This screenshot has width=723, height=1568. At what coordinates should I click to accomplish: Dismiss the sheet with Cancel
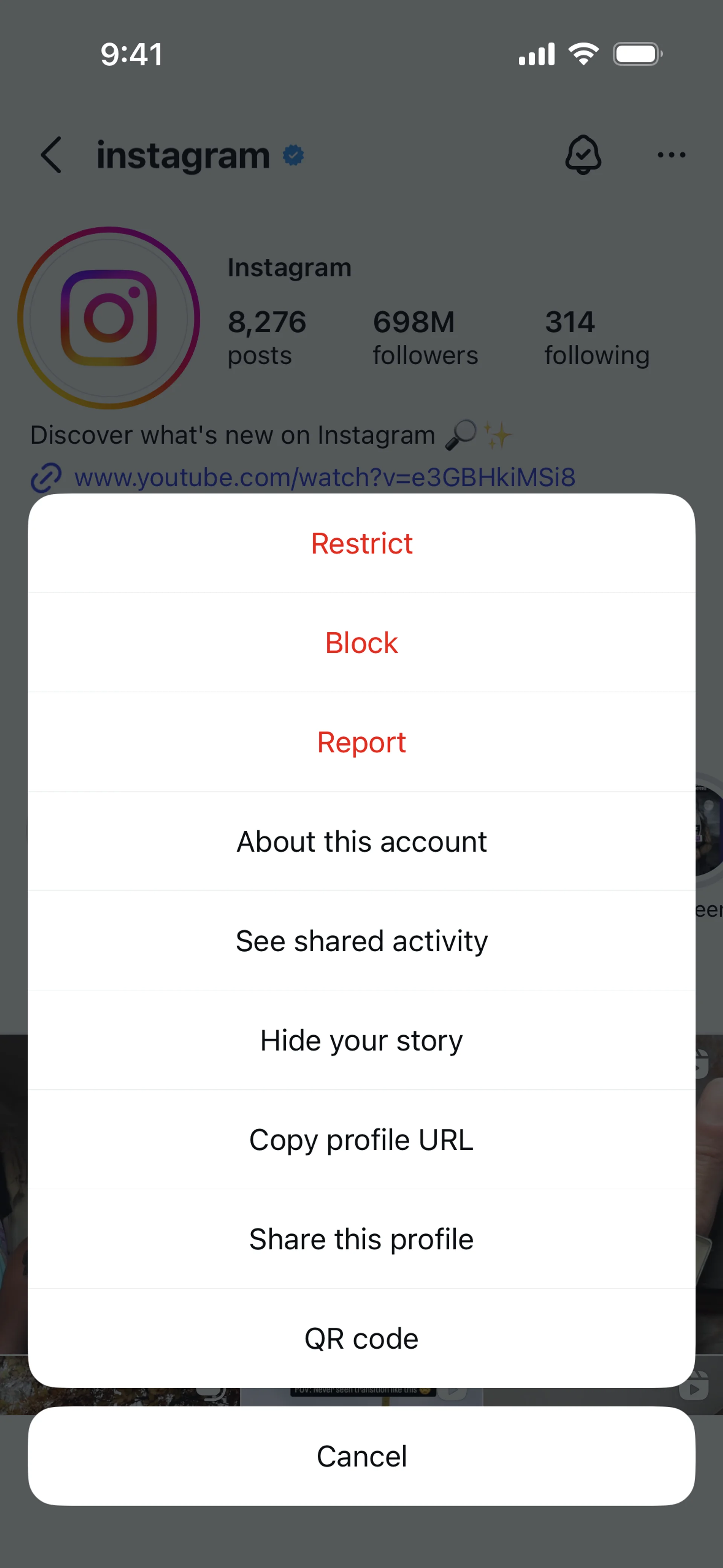pos(361,1456)
